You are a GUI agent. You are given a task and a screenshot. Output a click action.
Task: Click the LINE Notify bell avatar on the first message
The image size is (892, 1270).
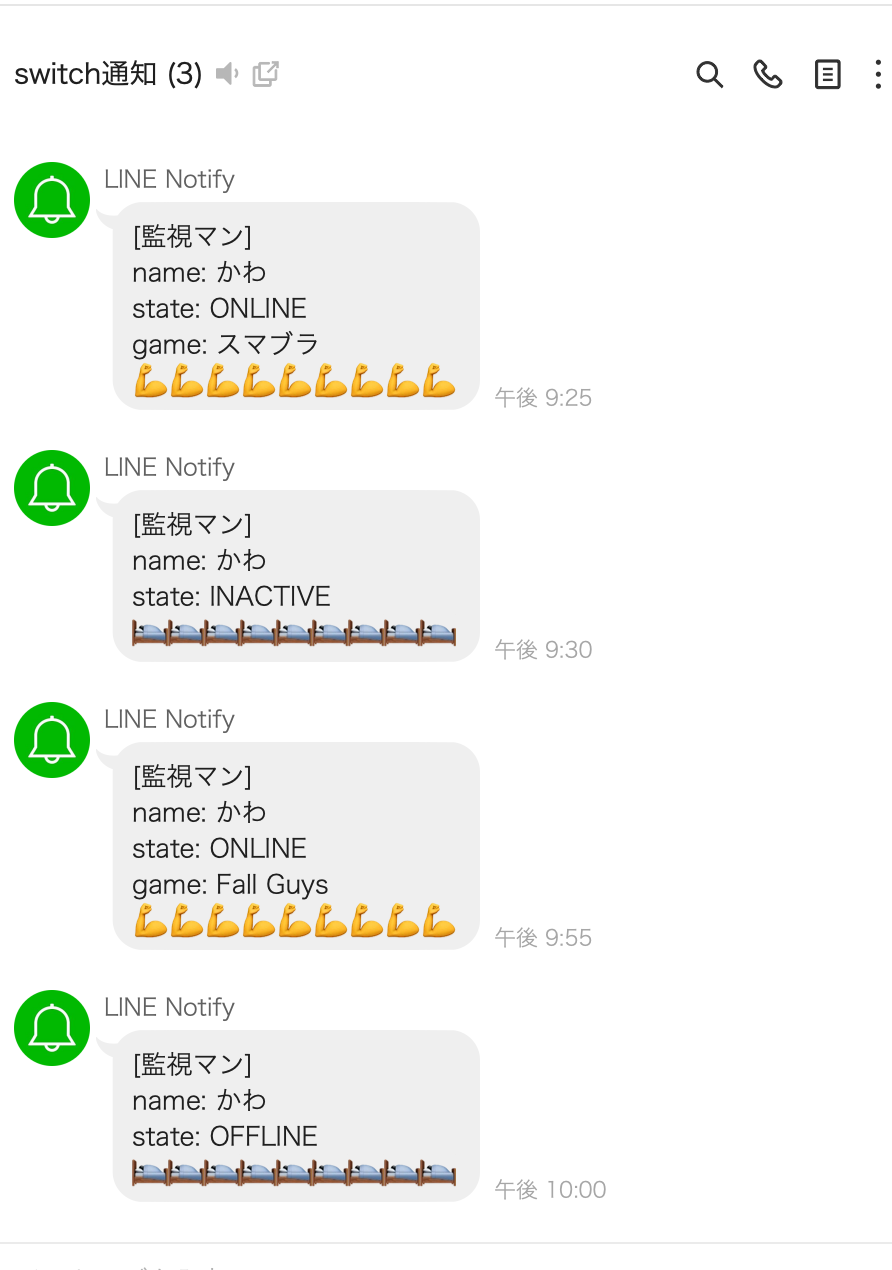click(51, 200)
